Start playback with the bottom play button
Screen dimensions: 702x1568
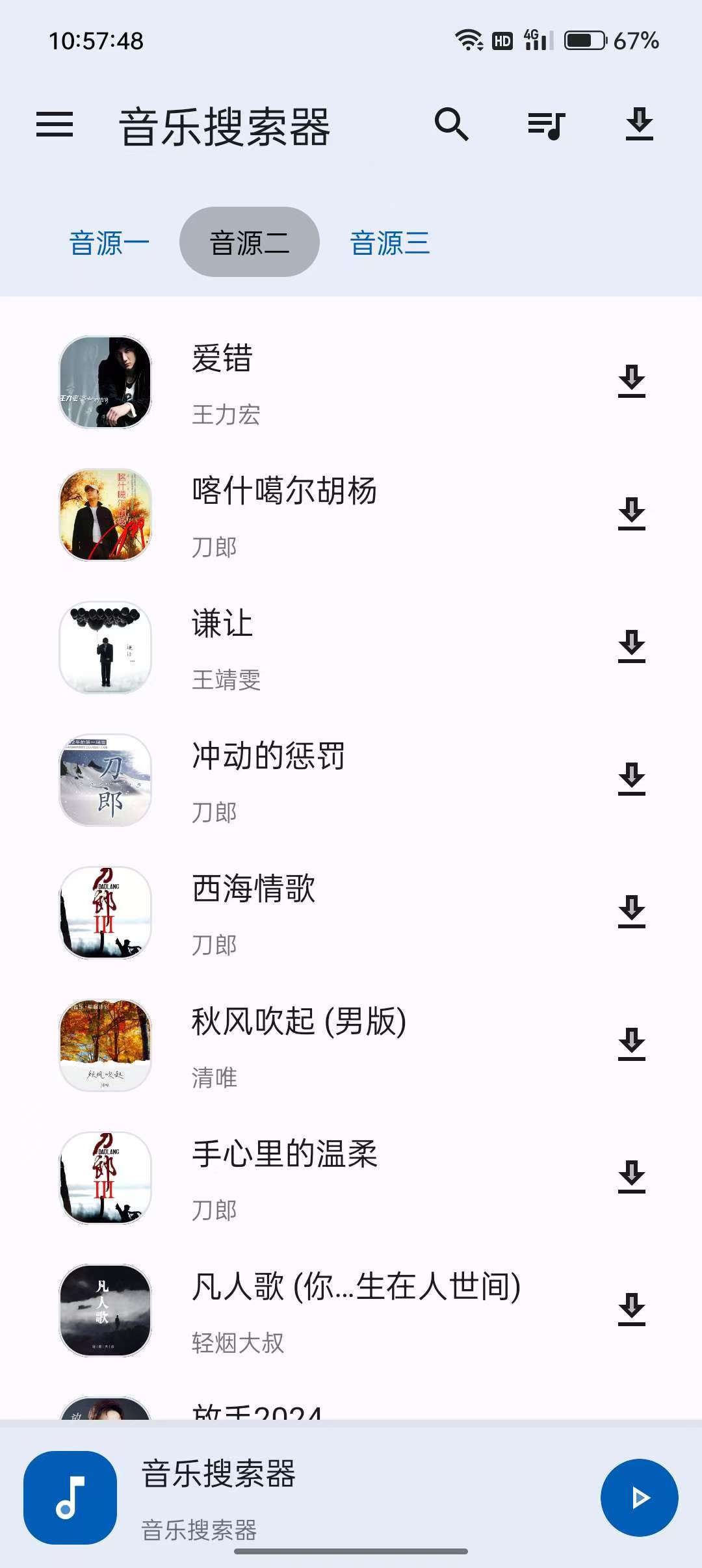pos(640,1498)
